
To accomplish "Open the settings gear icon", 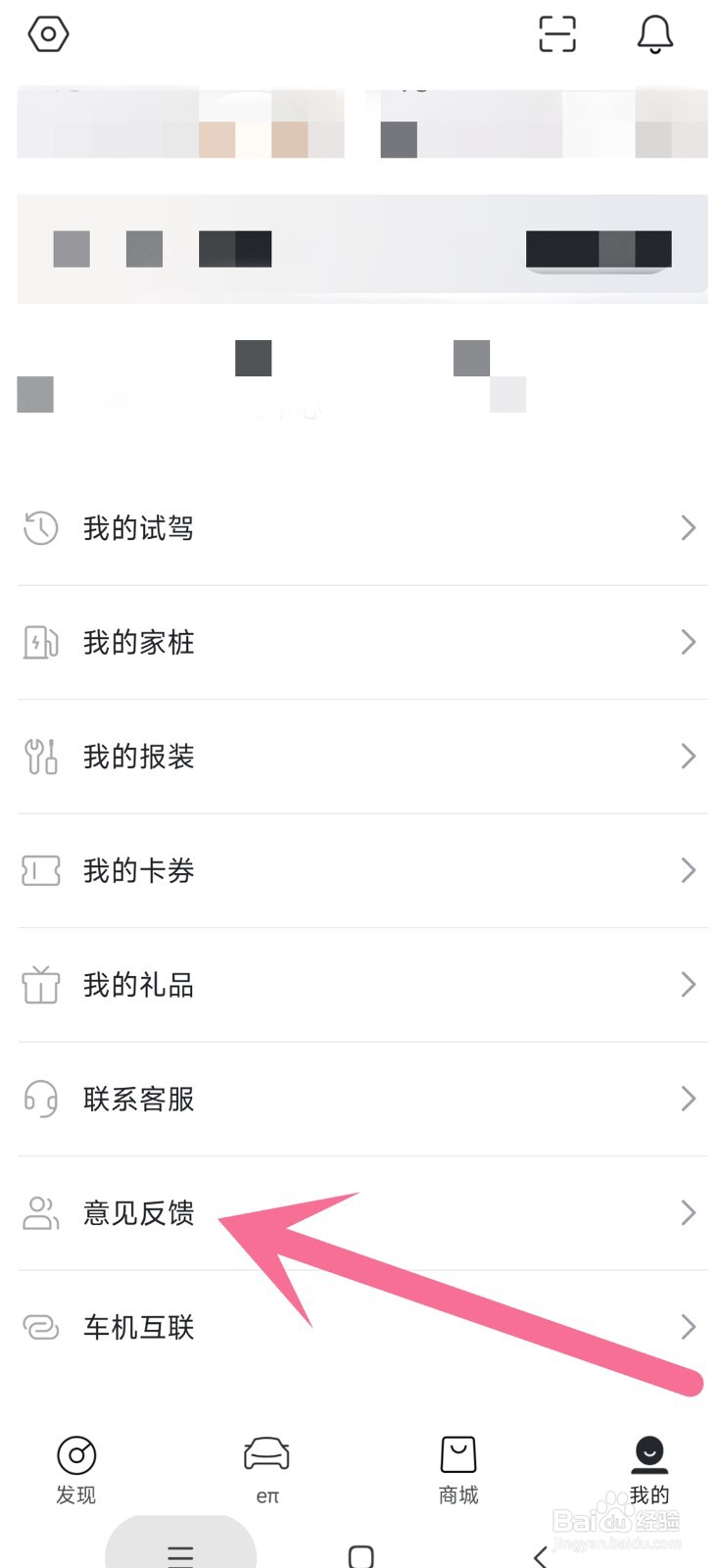I will (x=47, y=33).
